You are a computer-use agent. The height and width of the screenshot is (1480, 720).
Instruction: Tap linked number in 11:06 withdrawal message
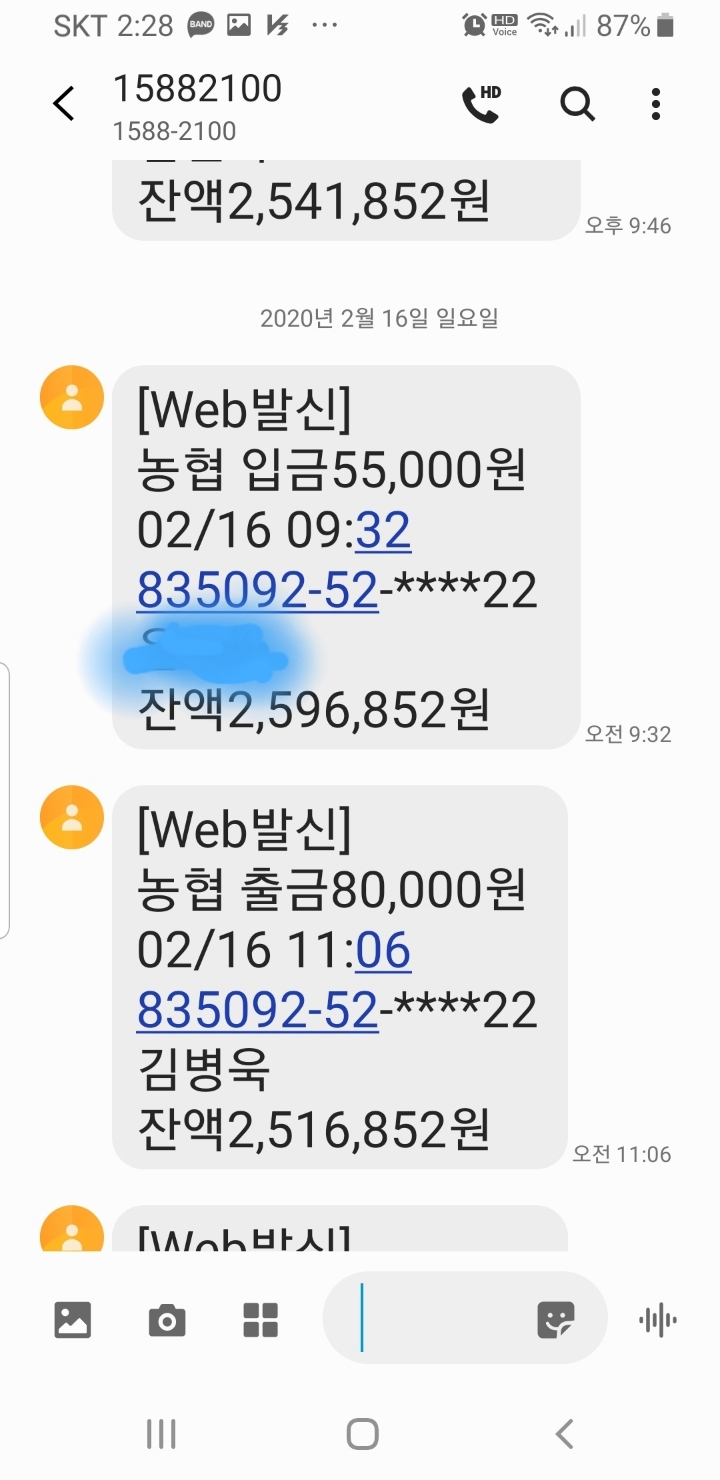258,1012
